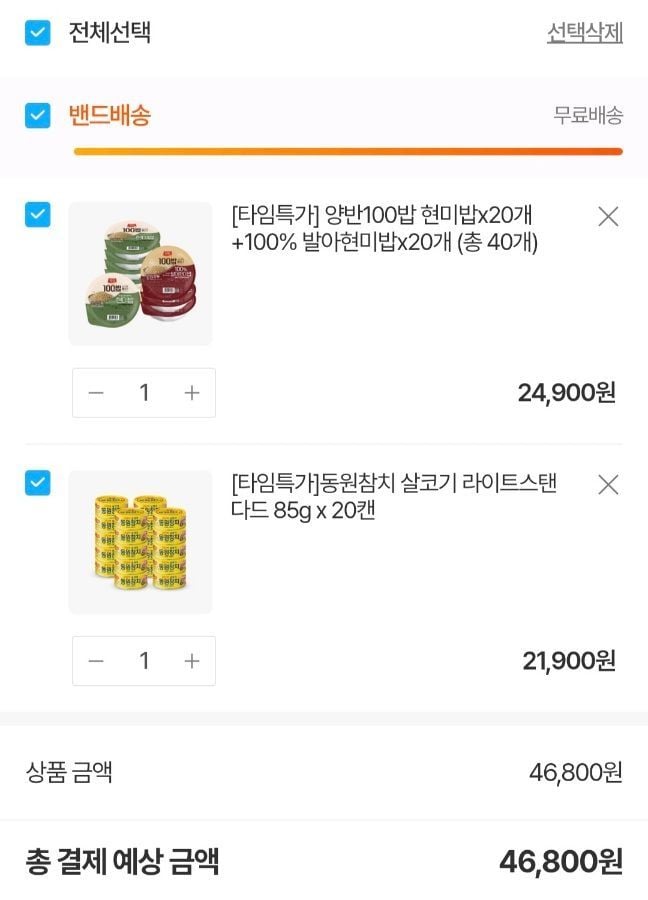Open the 동원참치 product image
This screenshot has width=648, height=900.
140,541
